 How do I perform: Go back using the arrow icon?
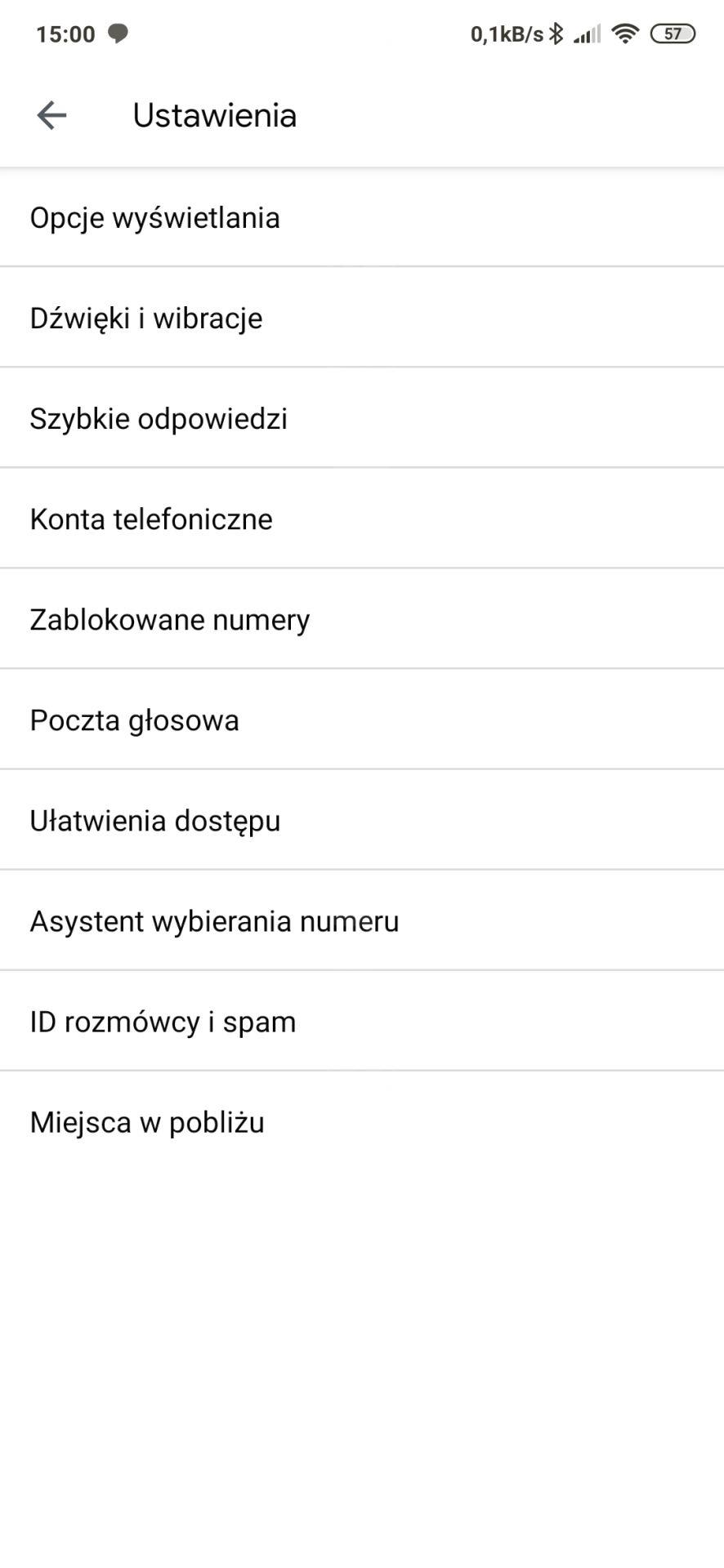(x=51, y=115)
